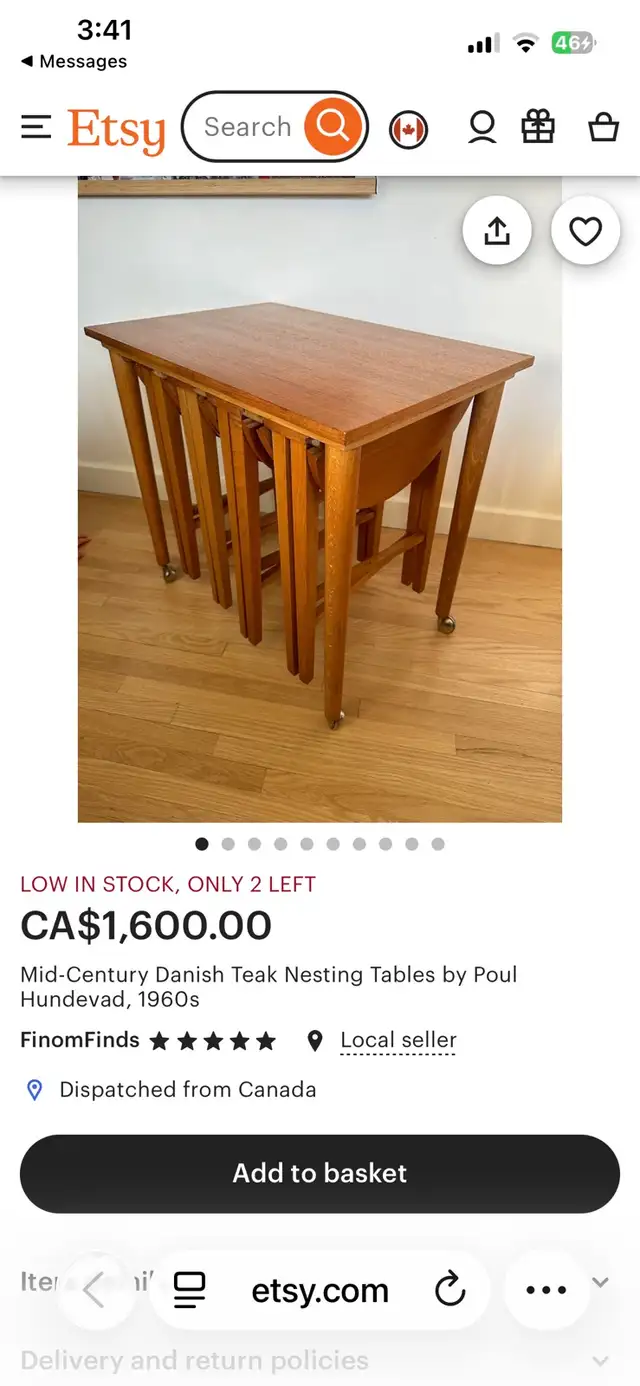The width and height of the screenshot is (640, 1386).
Task: Favourite this listing with the heart
Action: 585,231
